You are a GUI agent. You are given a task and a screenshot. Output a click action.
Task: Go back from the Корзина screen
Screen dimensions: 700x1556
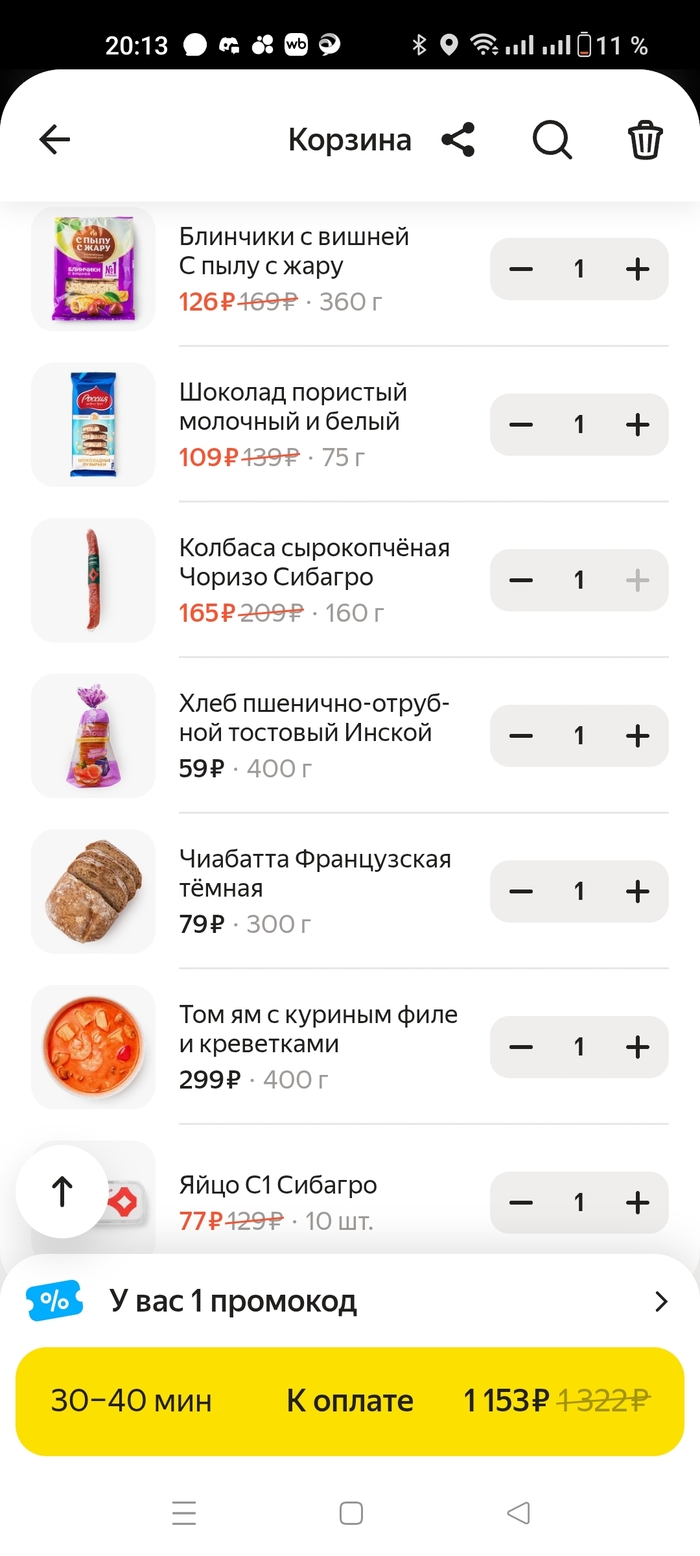tap(55, 140)
